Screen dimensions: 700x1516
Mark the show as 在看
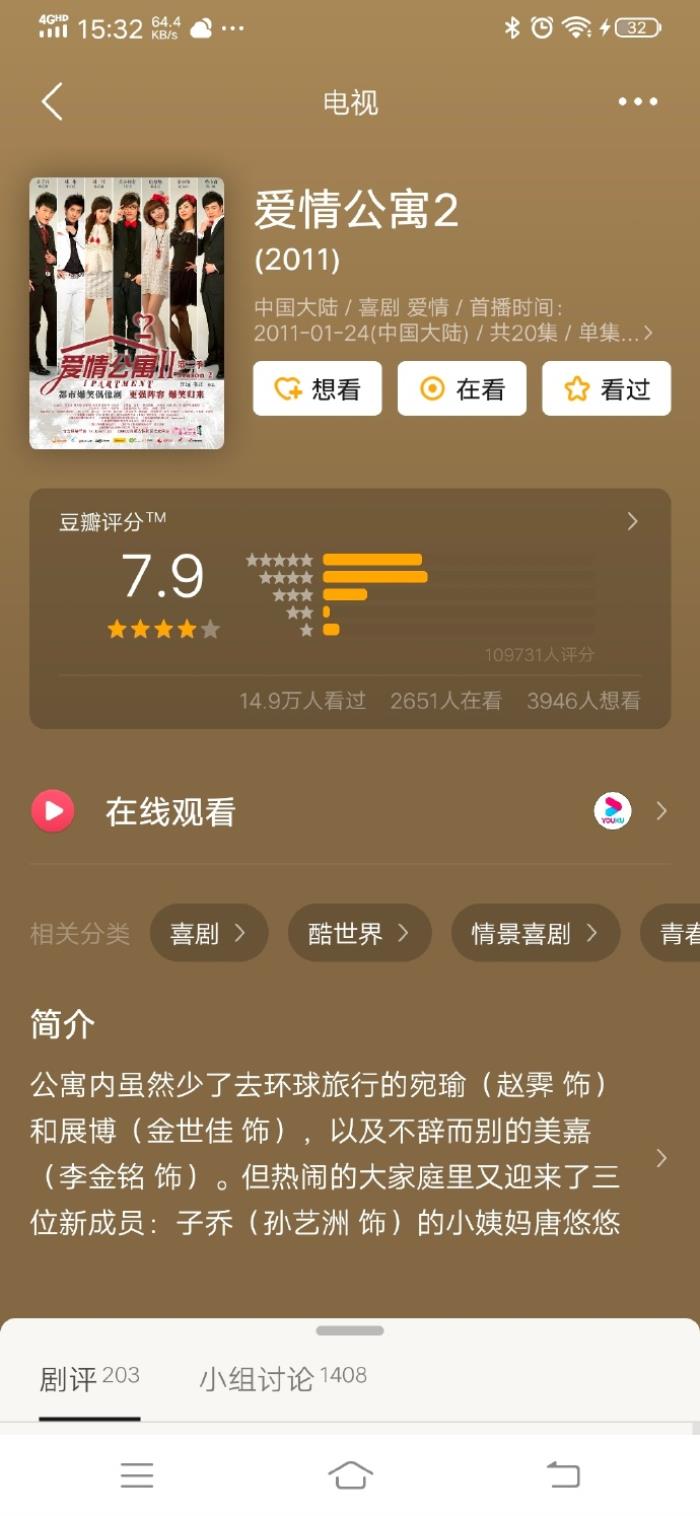coord(462,389)
